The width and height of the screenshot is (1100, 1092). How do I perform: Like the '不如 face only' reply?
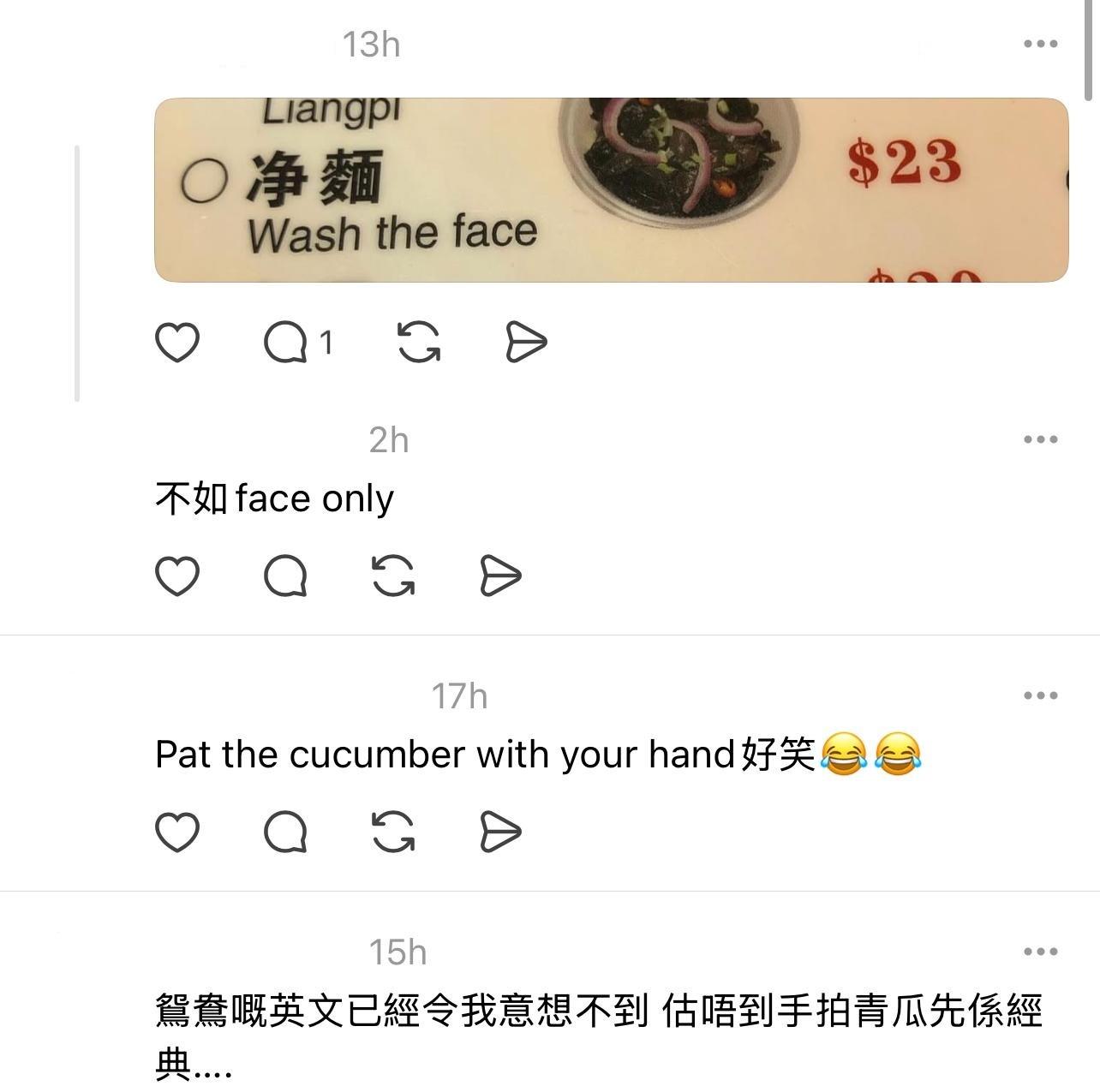177,575
